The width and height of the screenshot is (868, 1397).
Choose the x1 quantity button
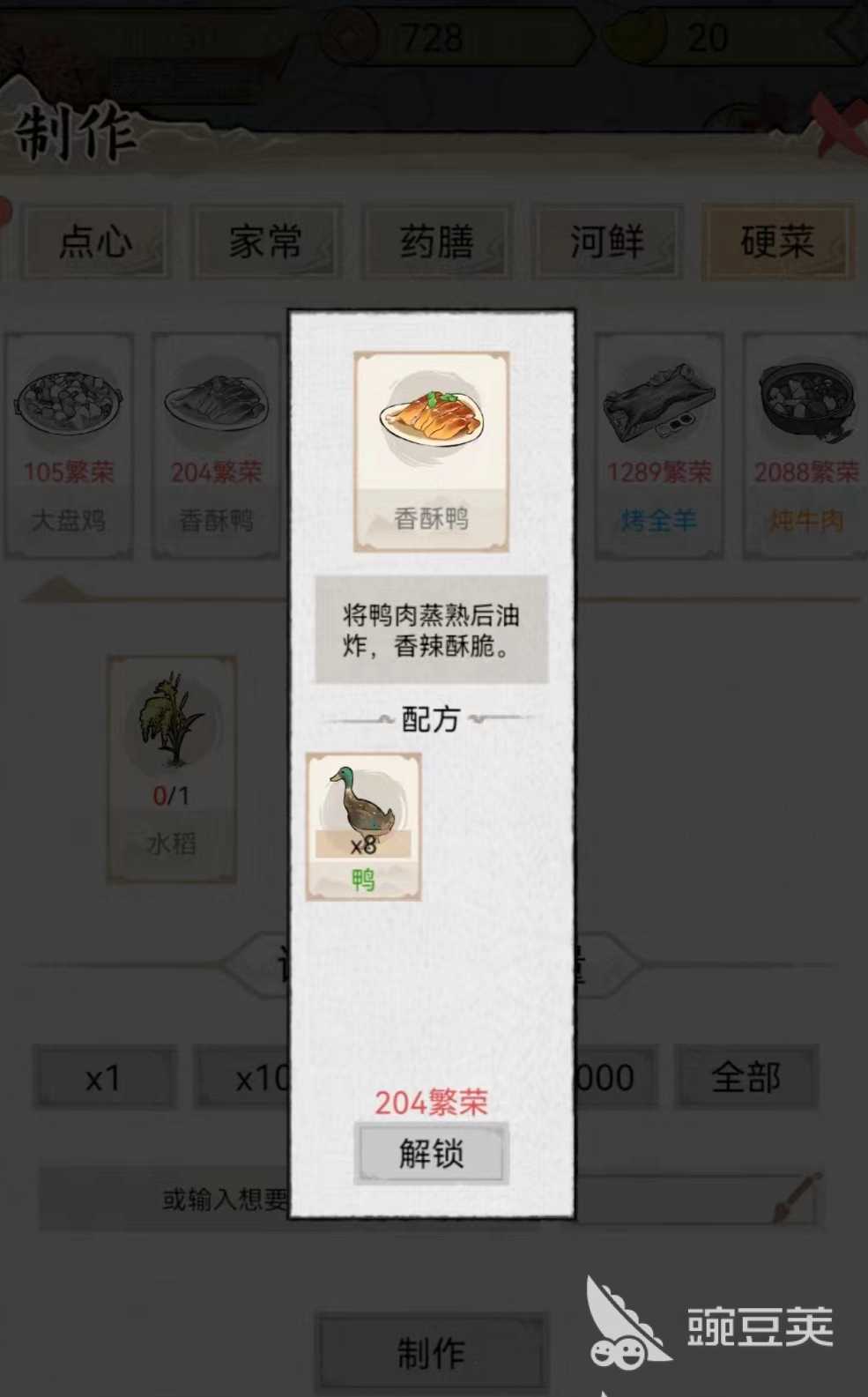pyautogui.click(x=104, y=1077)
